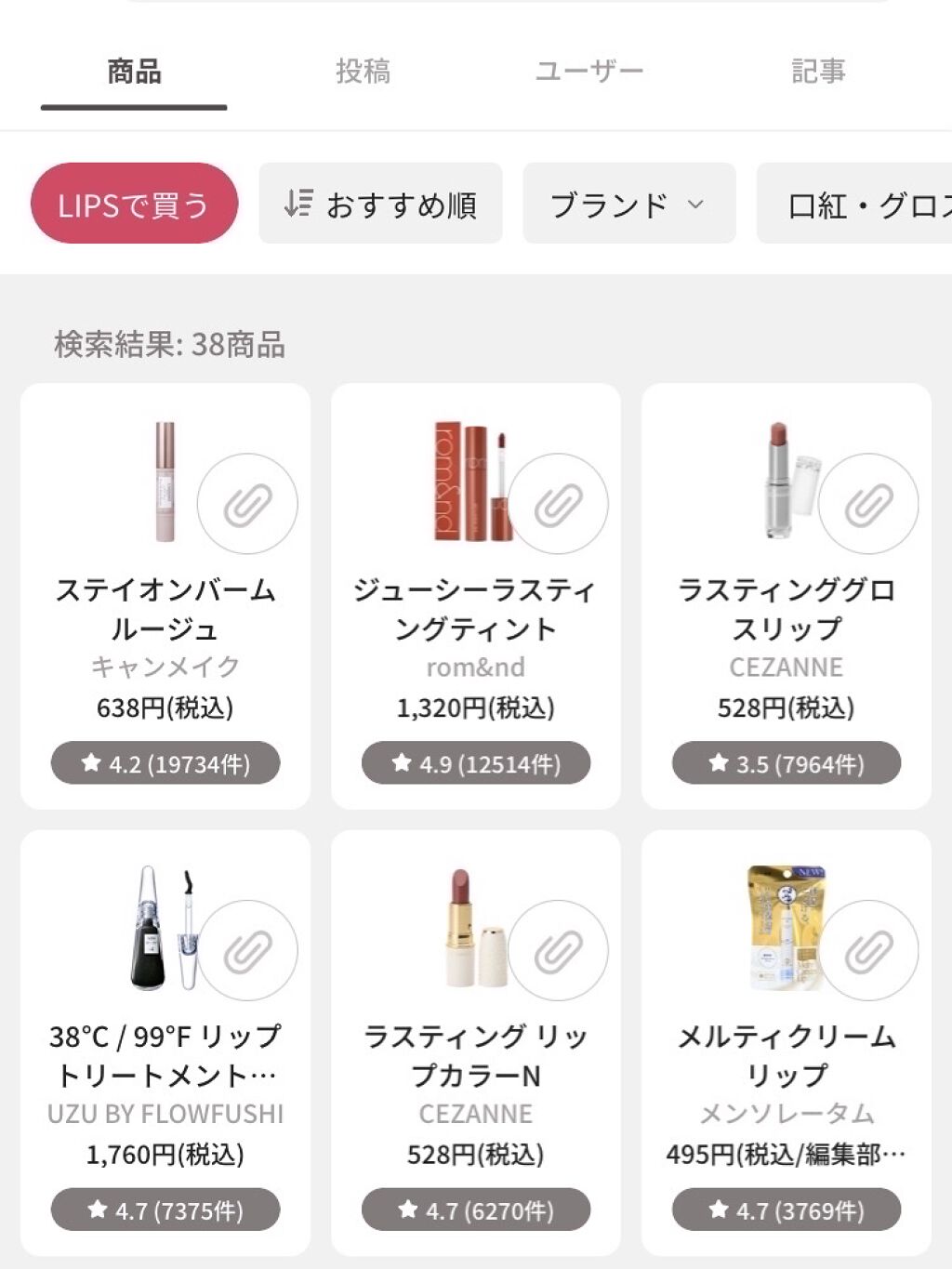Open the ラスティンググロスリップ product card
The width and height of the screenshot is (952, 1269).
786,610
